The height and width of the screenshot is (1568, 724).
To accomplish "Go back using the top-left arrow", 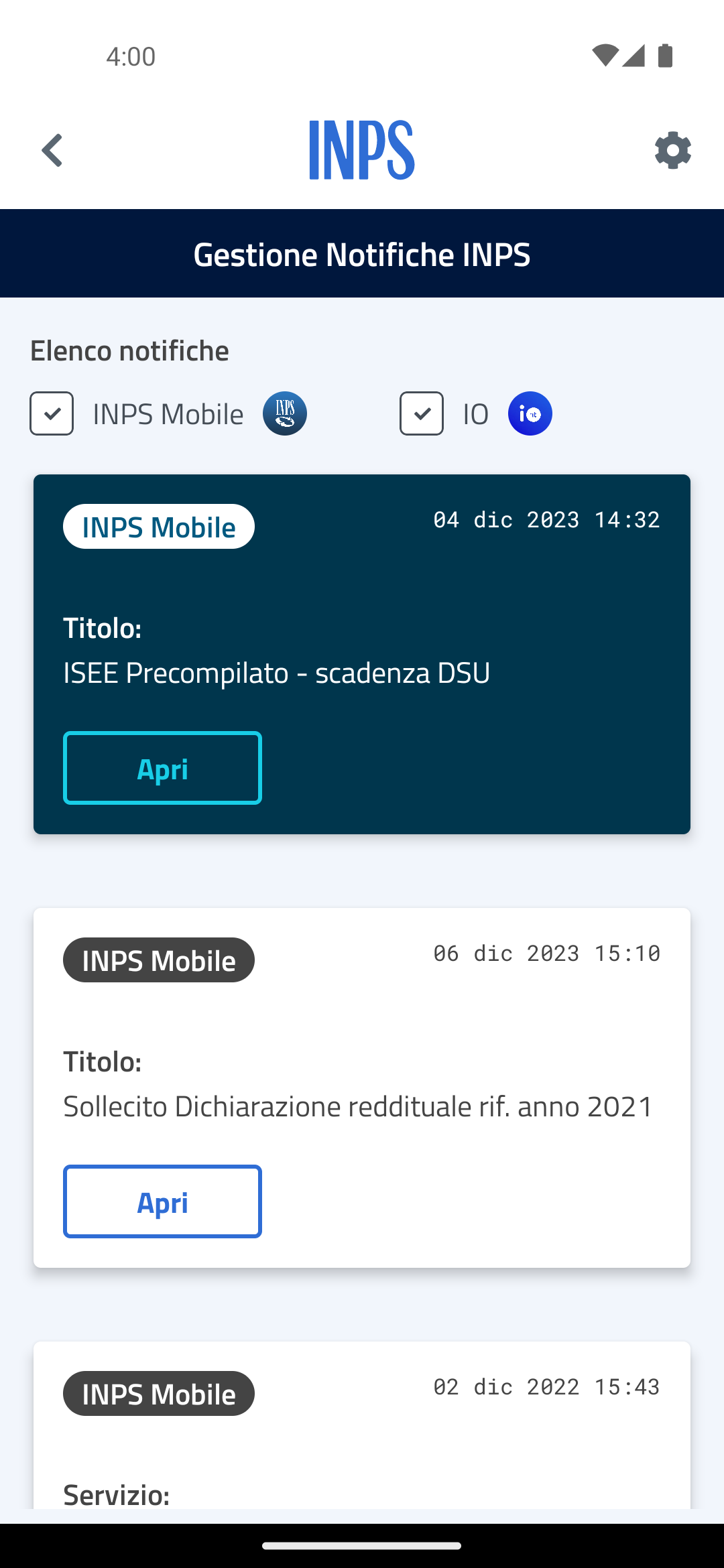I will (x=52, y=150).
